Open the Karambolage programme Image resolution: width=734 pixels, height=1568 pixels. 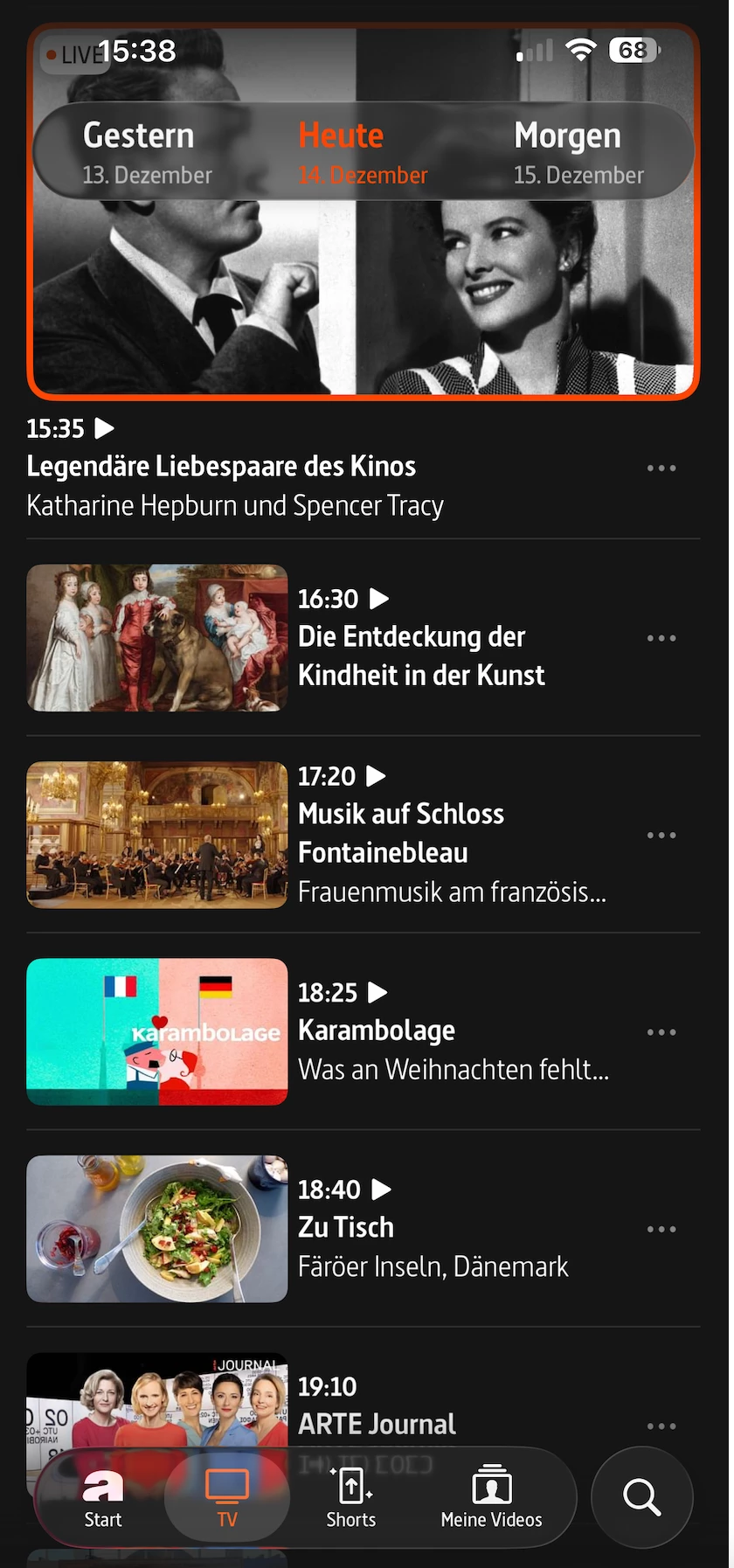coord(377,1031)
